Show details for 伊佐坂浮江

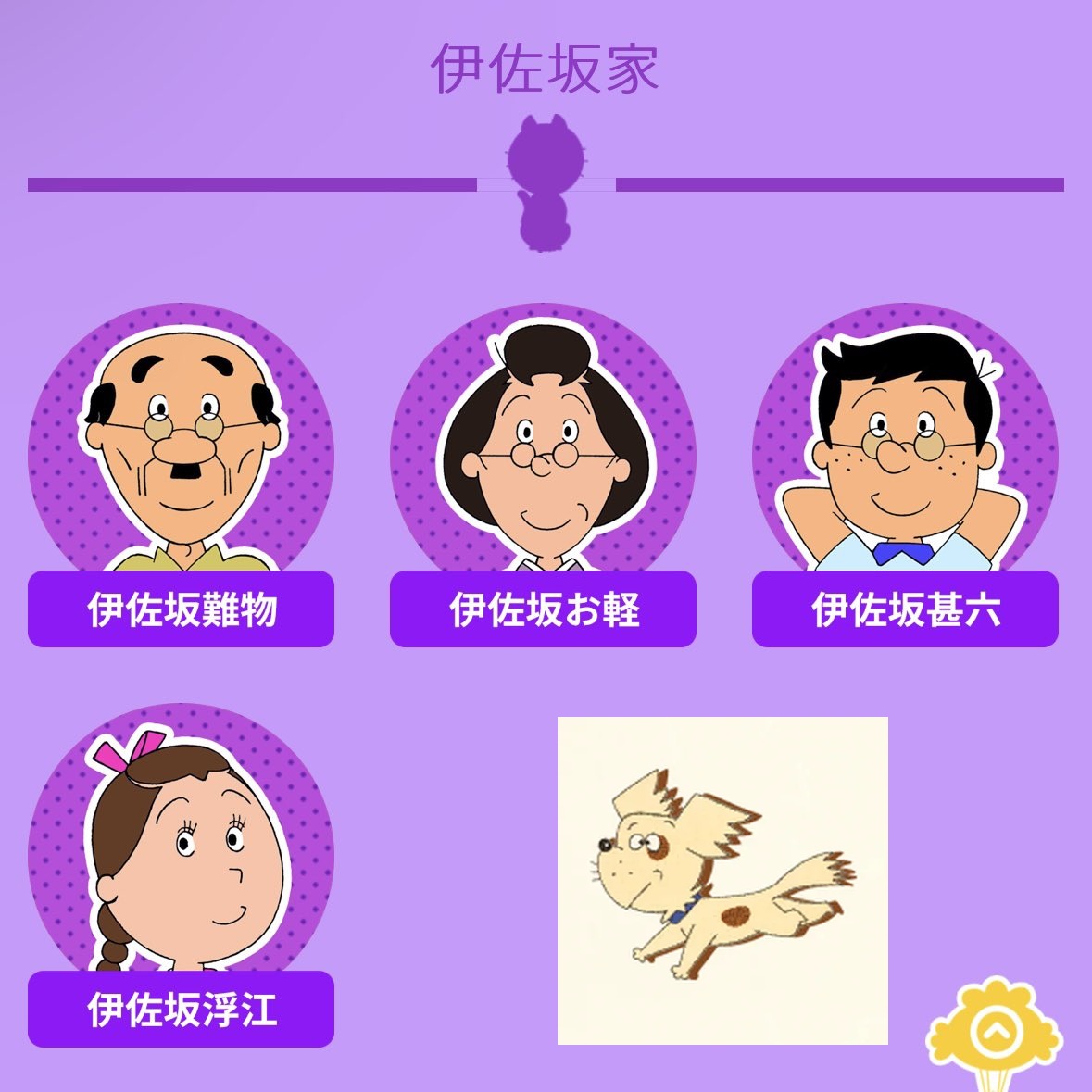[x=181, y=875]
